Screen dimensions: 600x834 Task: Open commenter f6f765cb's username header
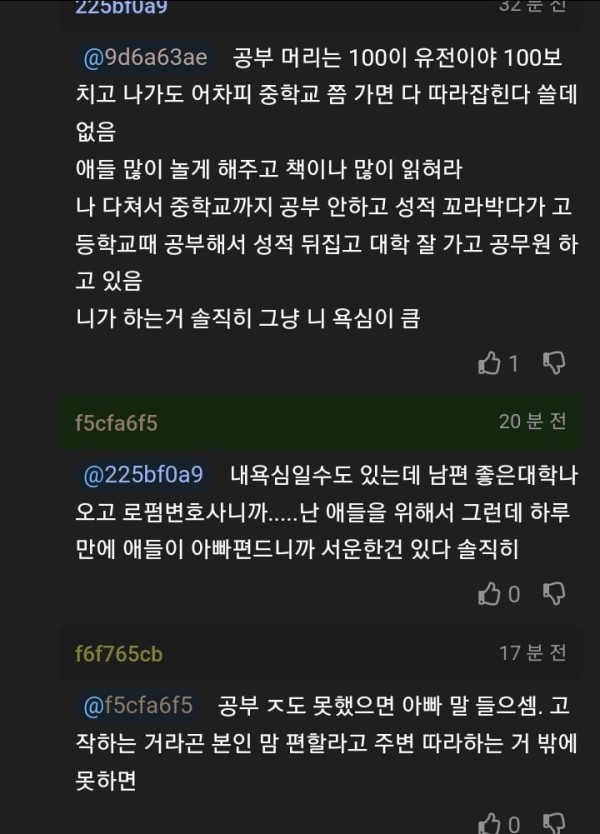[x=118, y=654]
